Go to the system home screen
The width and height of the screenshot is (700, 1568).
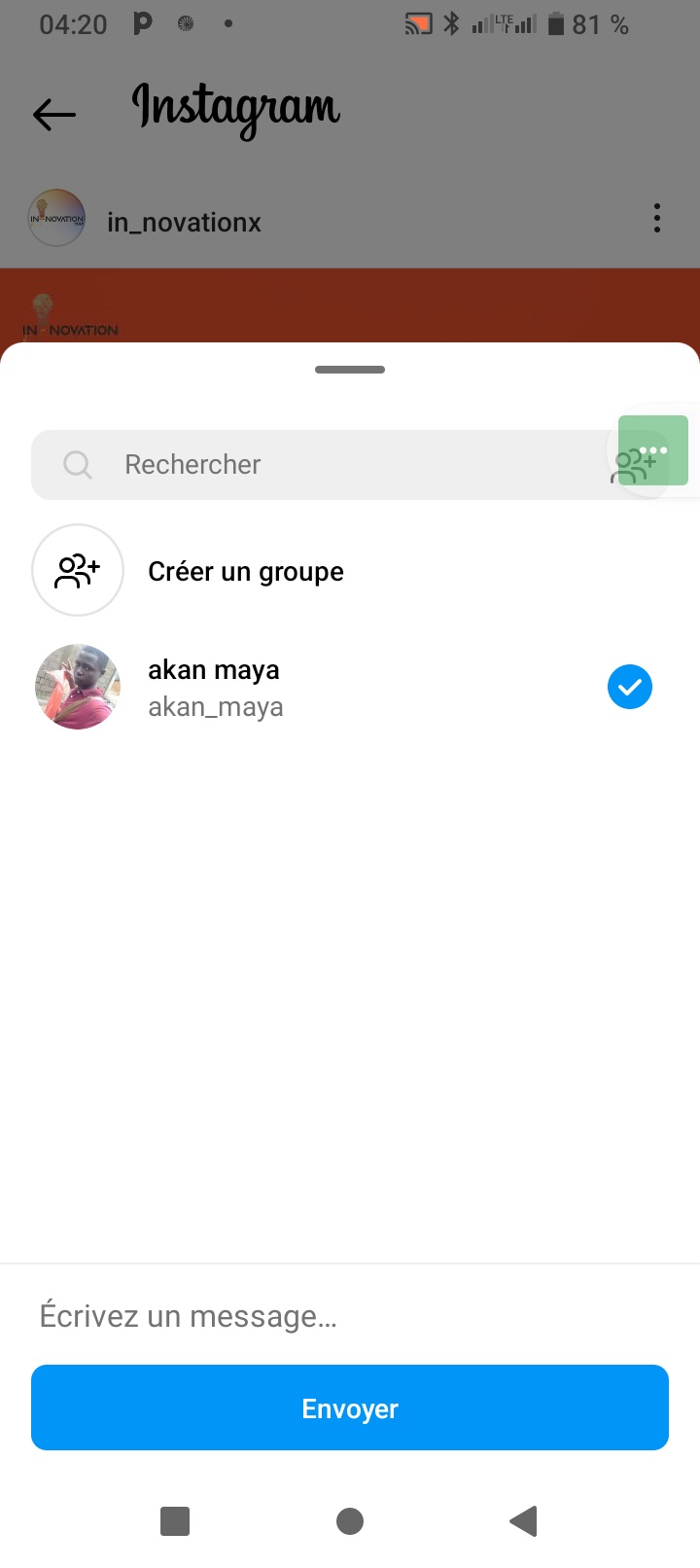(x=350, y=1520)
